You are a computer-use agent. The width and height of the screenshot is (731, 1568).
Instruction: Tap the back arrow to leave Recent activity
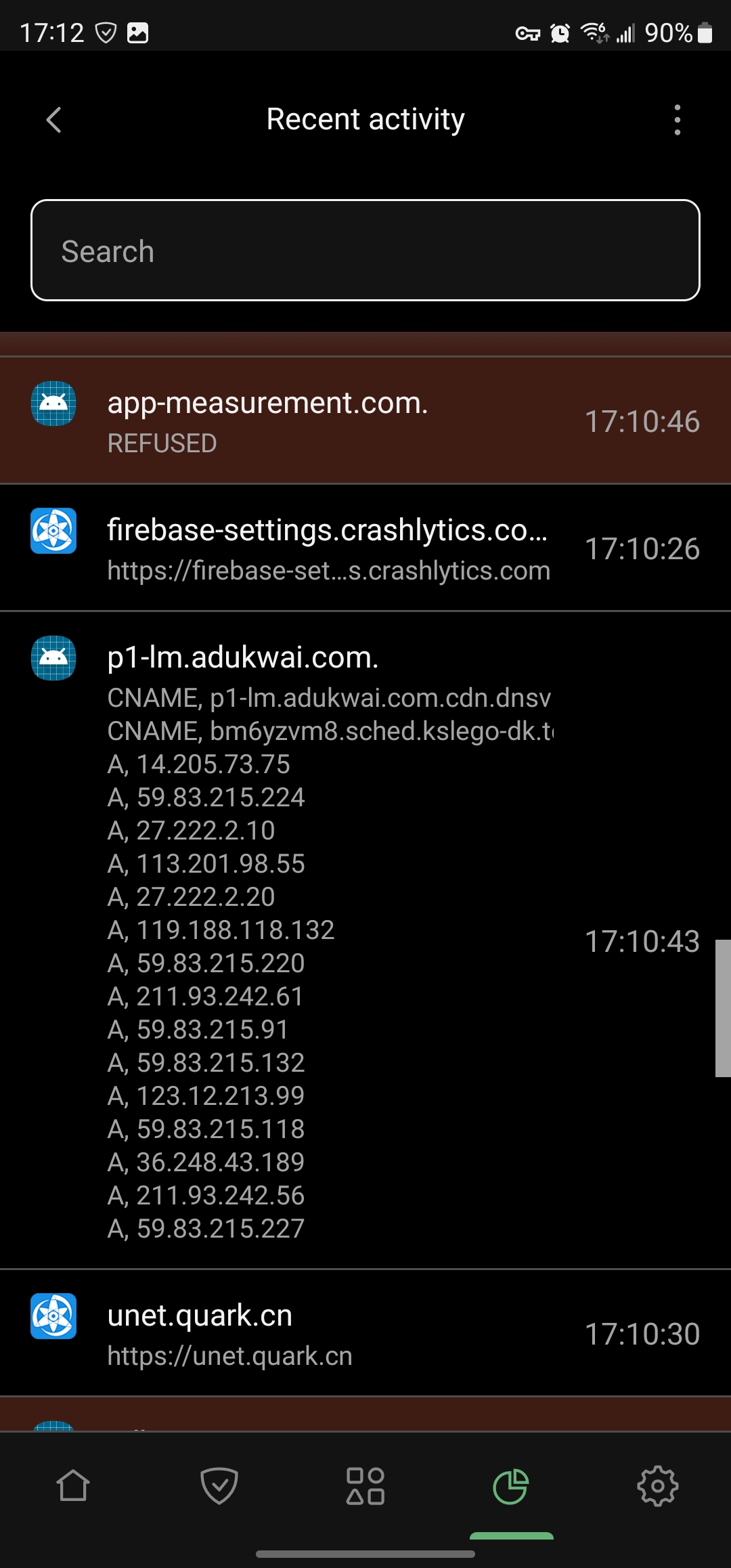click(x=54, y=119)
